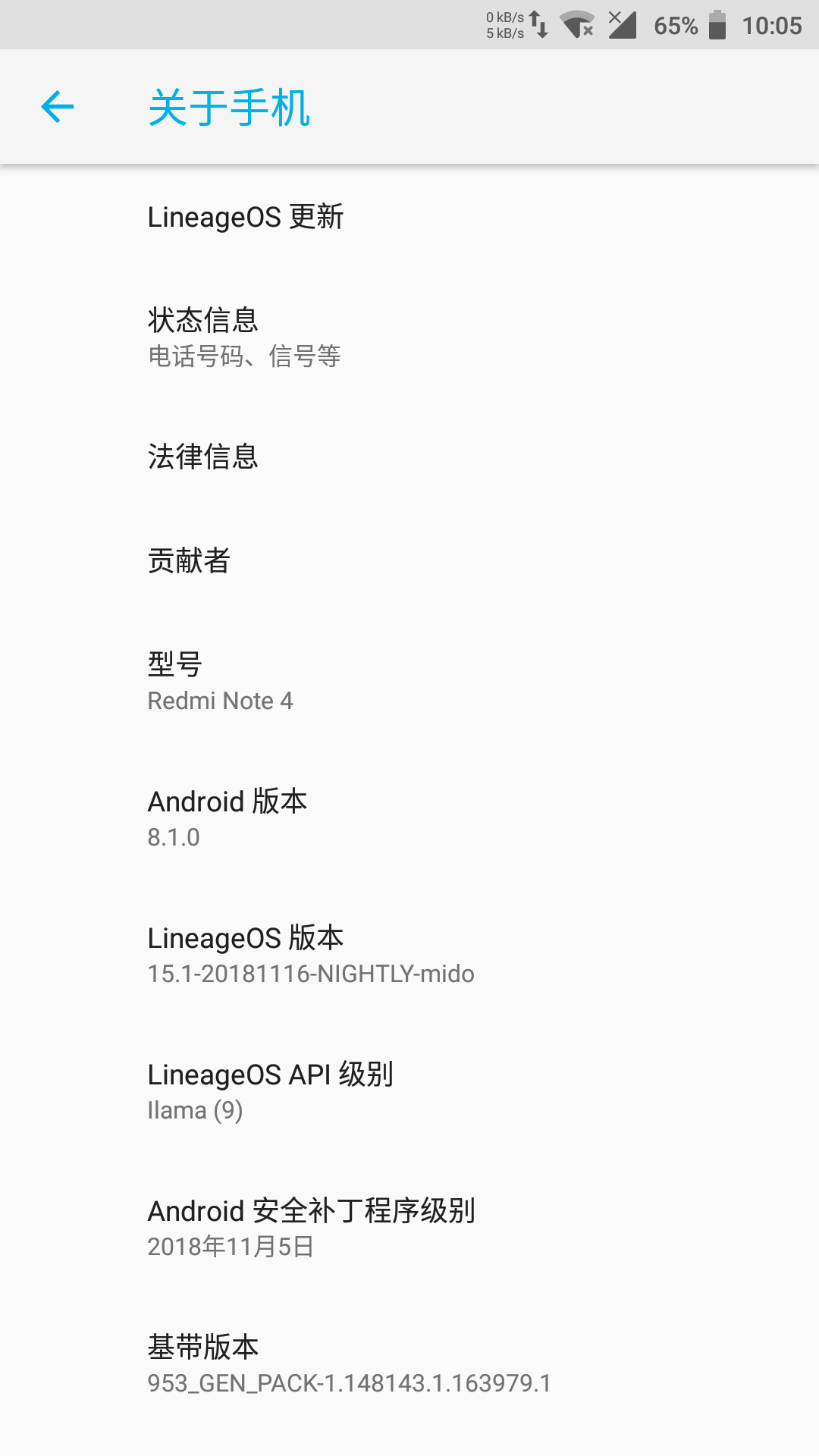Open 状态信息 row

click(409, 337)
